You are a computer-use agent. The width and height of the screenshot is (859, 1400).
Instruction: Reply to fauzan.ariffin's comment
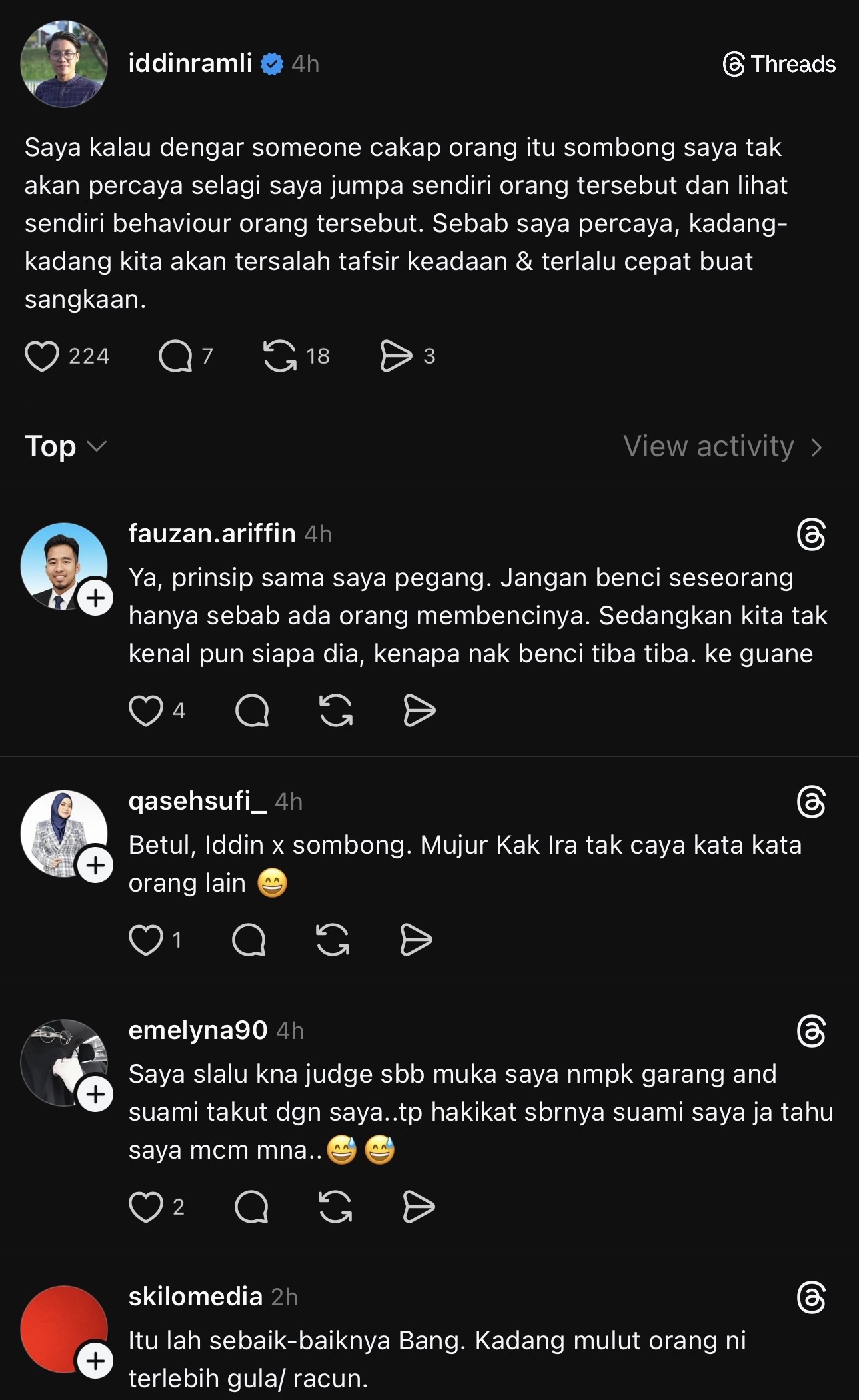(252, 710)
